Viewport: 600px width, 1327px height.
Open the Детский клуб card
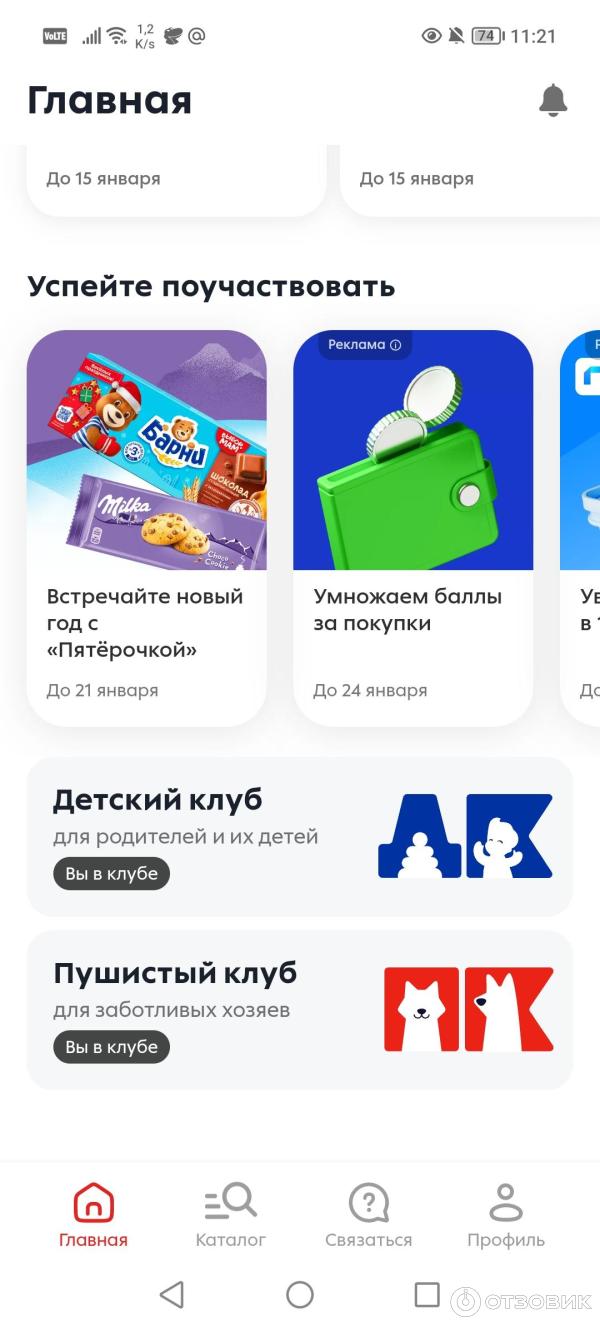[300, 836]
